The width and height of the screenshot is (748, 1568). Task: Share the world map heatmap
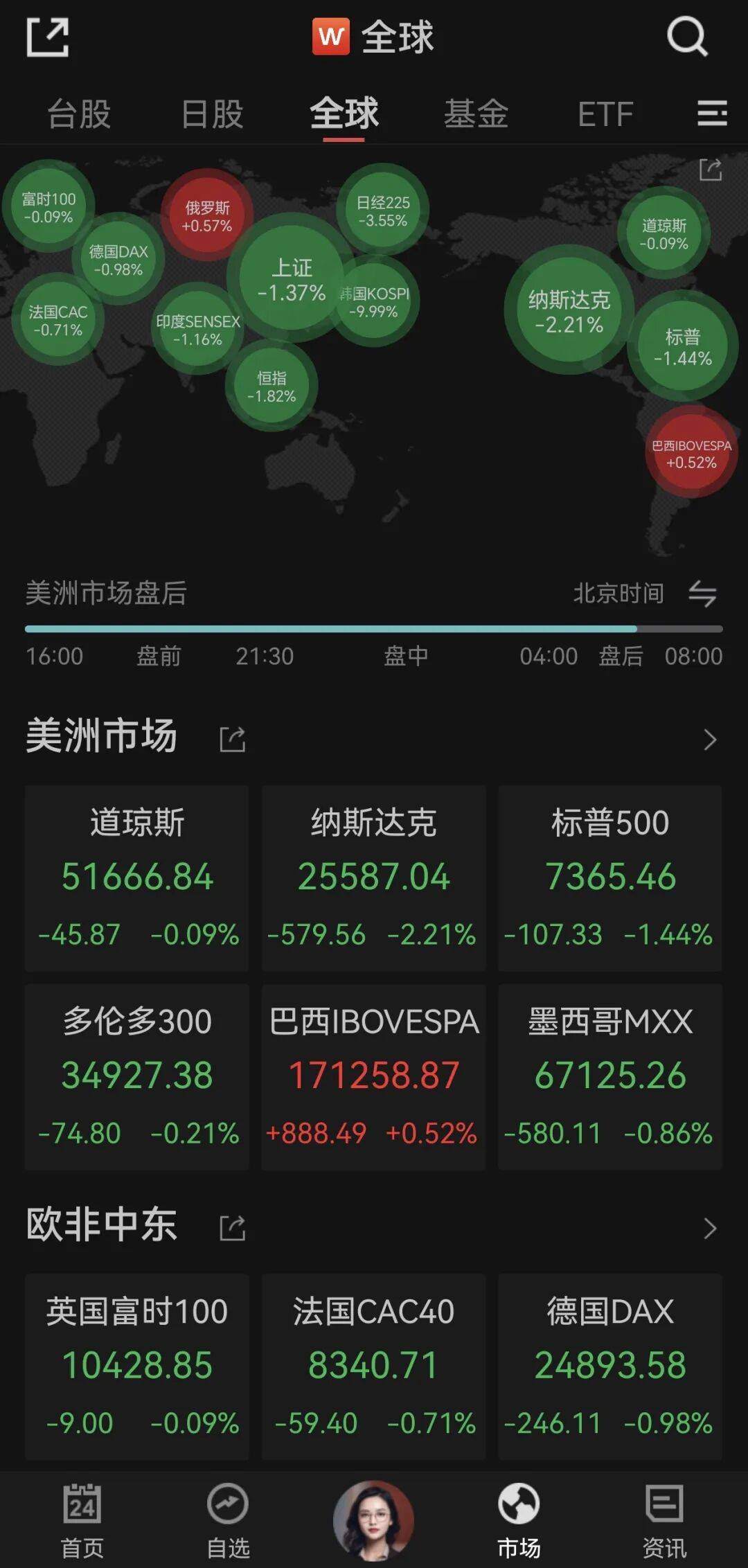click(x=711, y=170)
